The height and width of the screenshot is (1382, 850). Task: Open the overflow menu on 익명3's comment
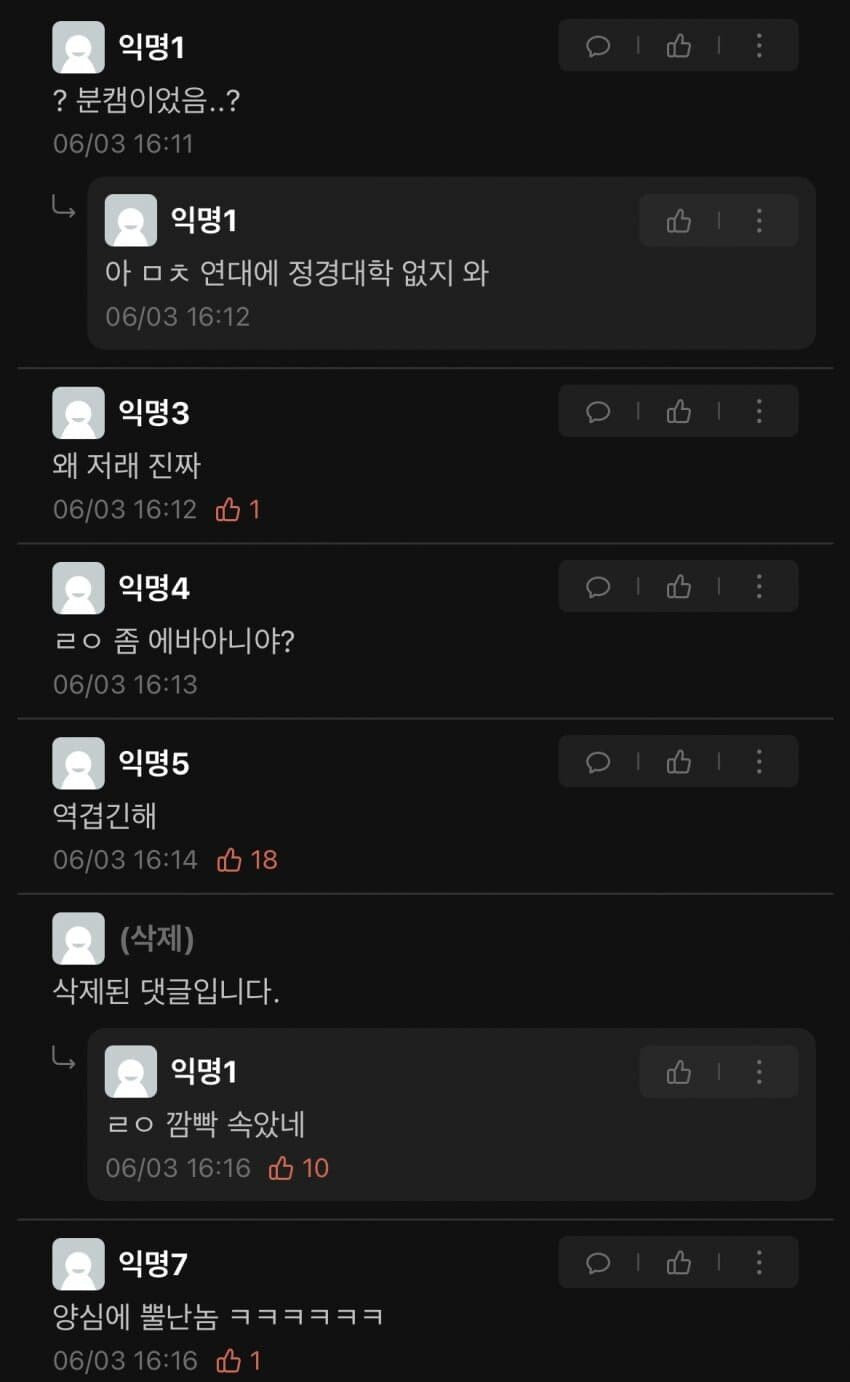[x=759, y=411]
